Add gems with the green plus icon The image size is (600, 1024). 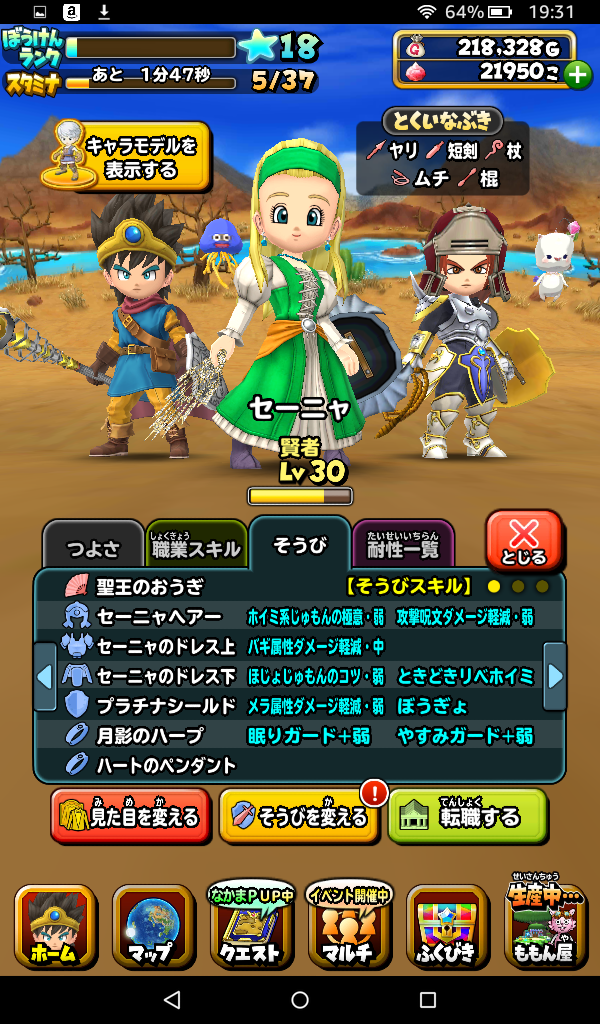[x=577, y=74]
